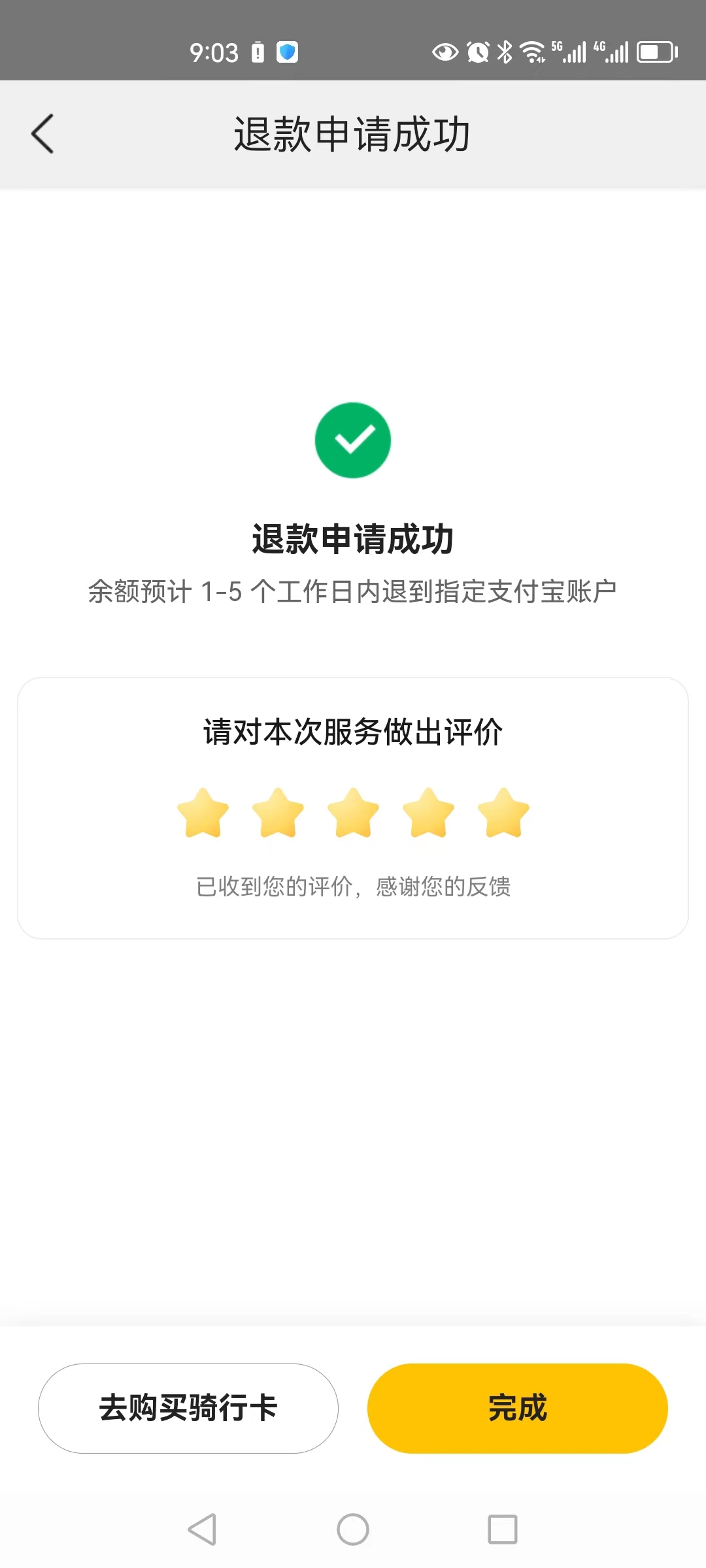Screen dimensions: 706x1568
Task: Go back using the top-left arrow
Action: point(42,134)
